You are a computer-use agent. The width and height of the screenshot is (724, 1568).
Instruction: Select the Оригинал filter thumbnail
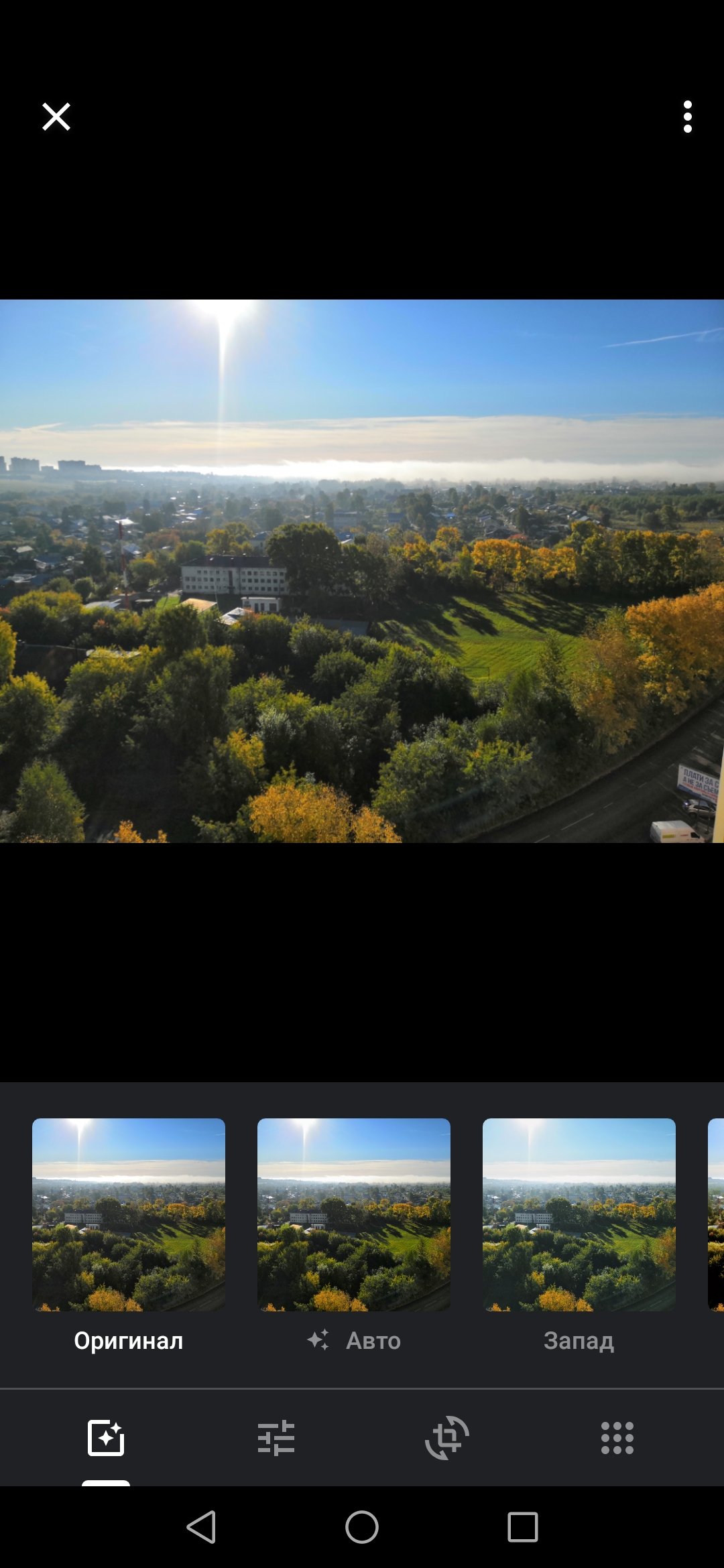tap(129, 1214)
